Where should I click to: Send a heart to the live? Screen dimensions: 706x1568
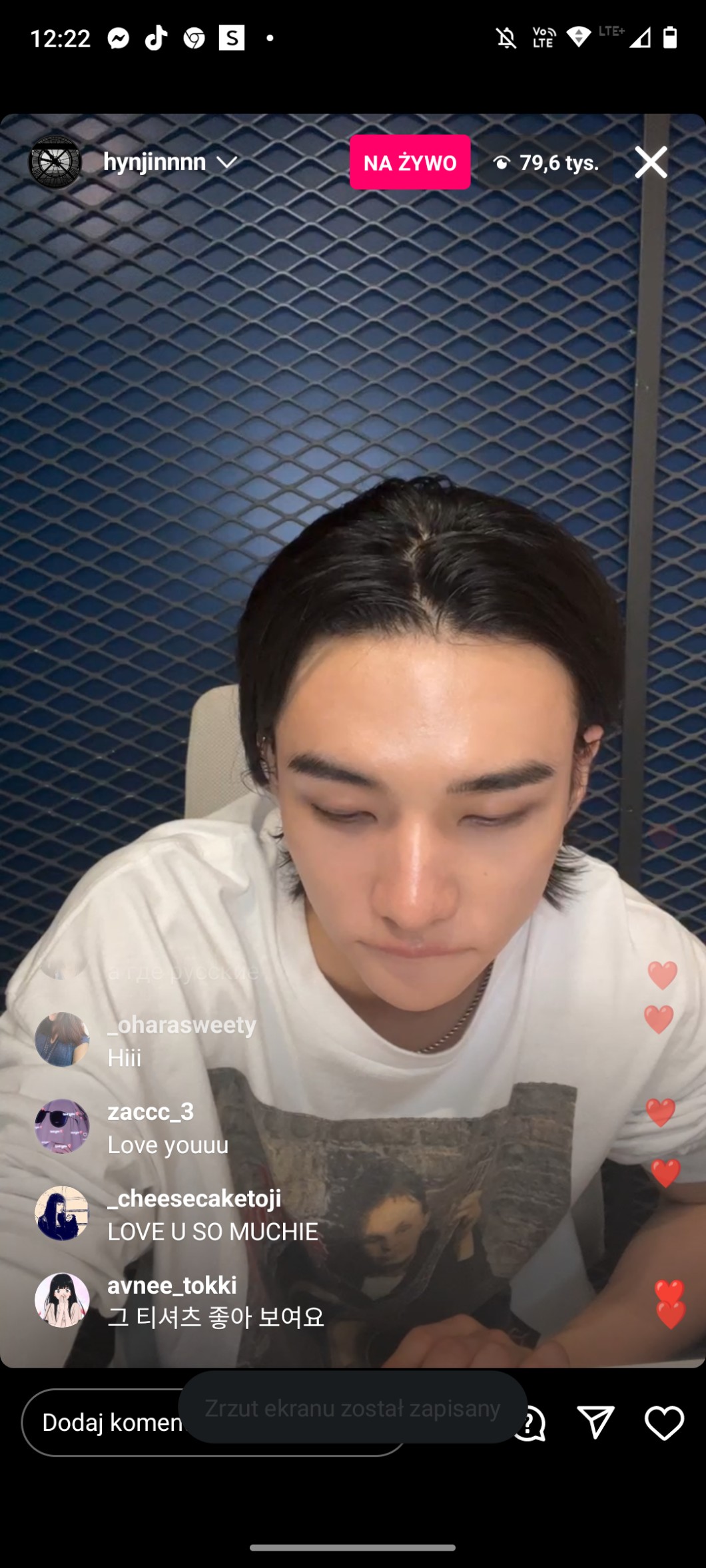[x=664, y=1423]
